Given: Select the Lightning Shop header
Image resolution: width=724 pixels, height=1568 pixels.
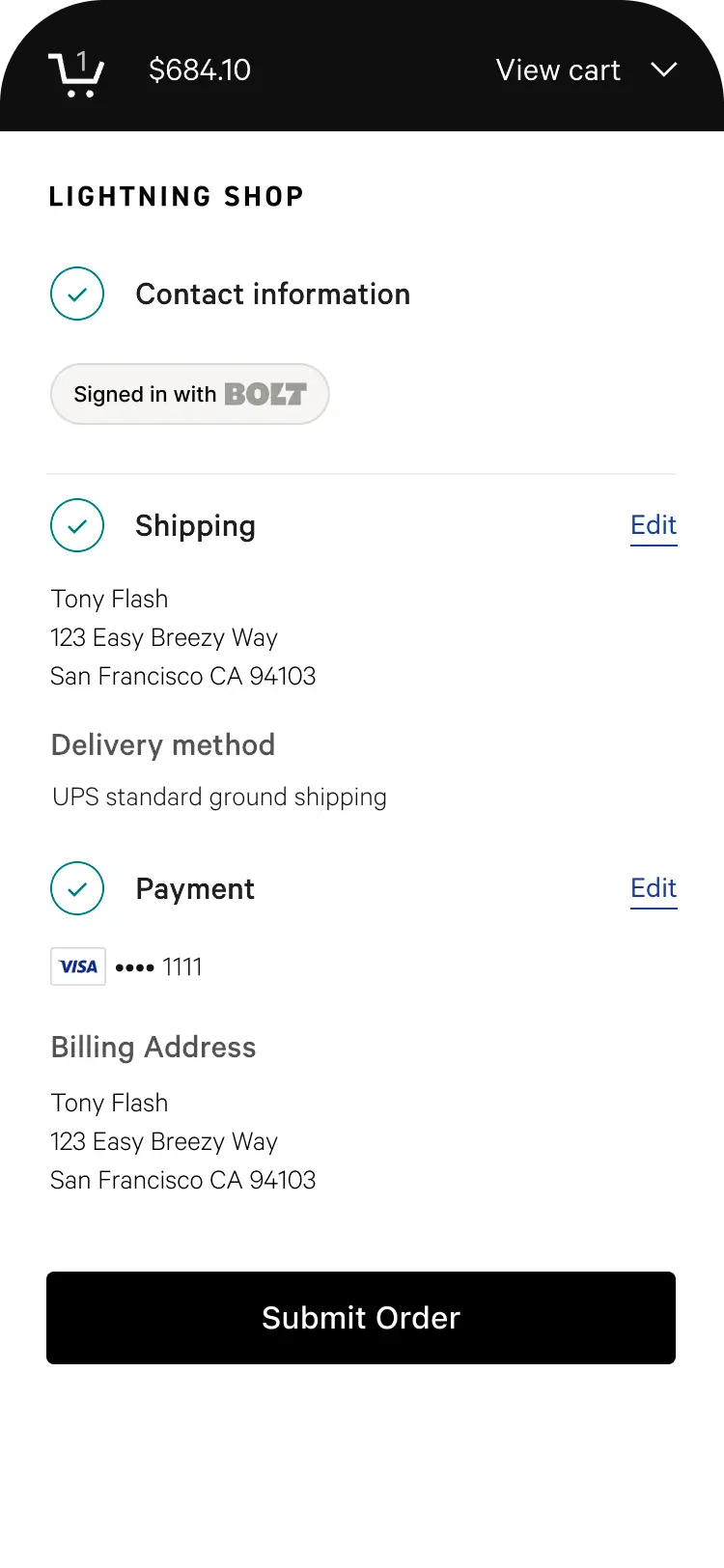Looking at the screenshot, I should [x=176, y=196].
